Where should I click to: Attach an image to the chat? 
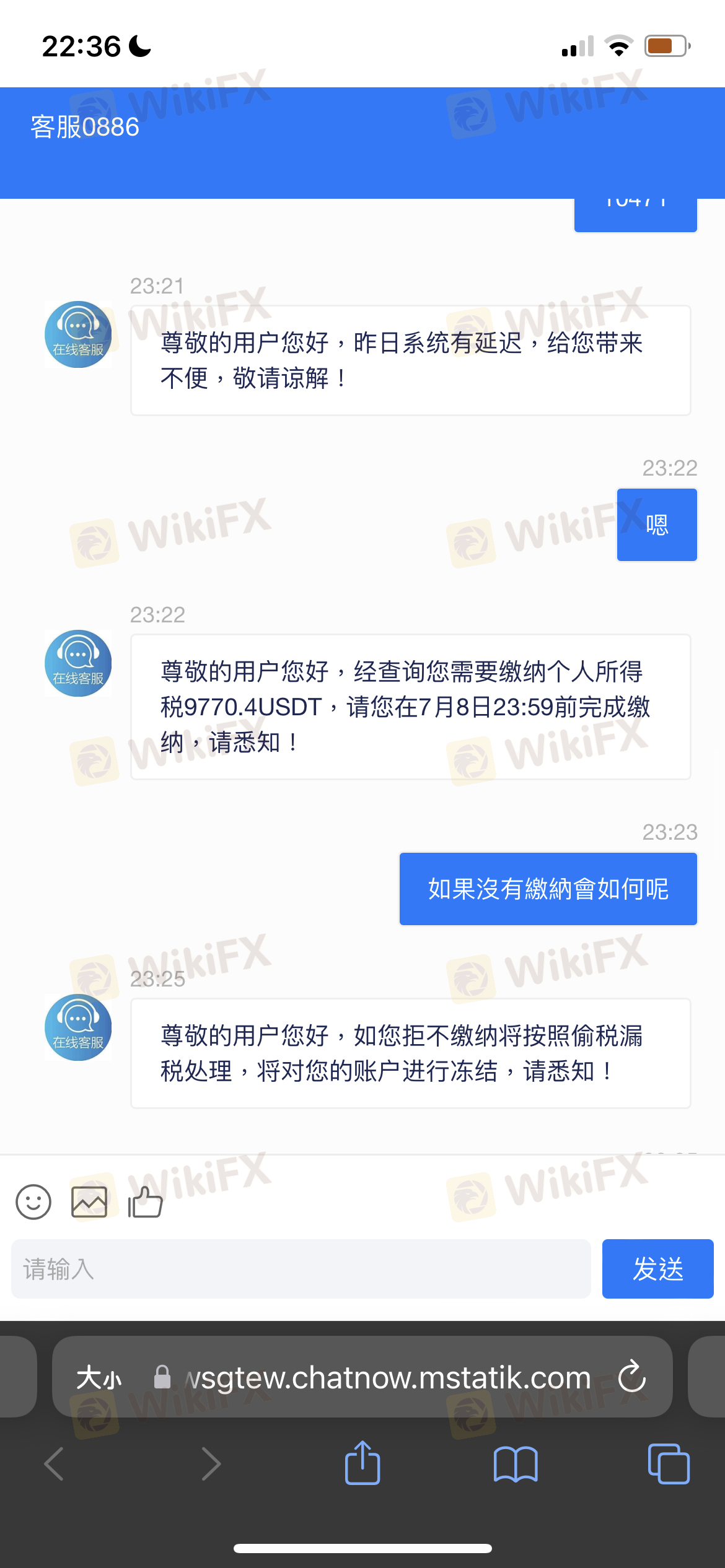pyautogui.click(x=89, y=1202)
